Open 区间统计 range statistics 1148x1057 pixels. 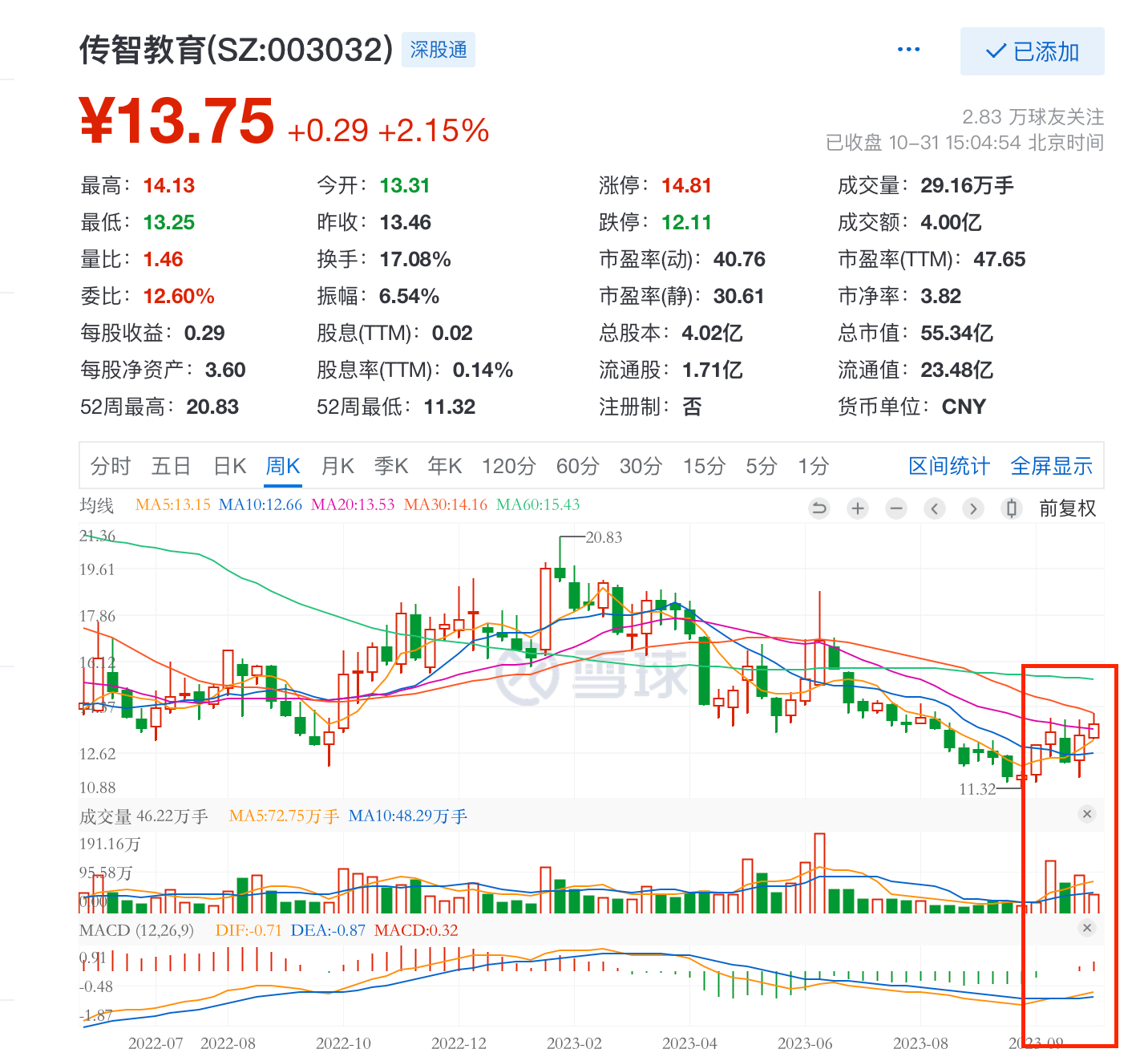tap(949, 466)
